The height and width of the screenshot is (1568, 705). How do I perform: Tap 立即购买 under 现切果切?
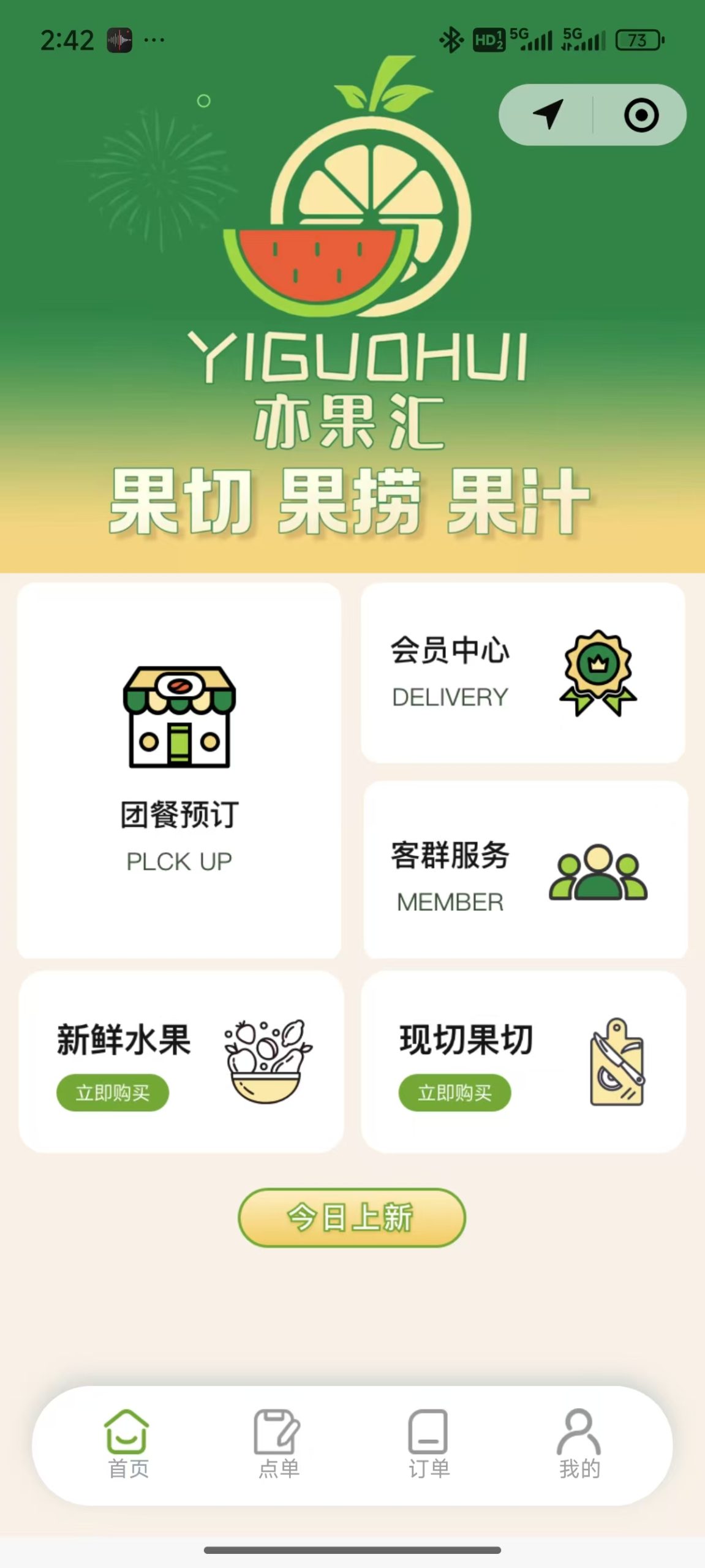coord(454,1093)
